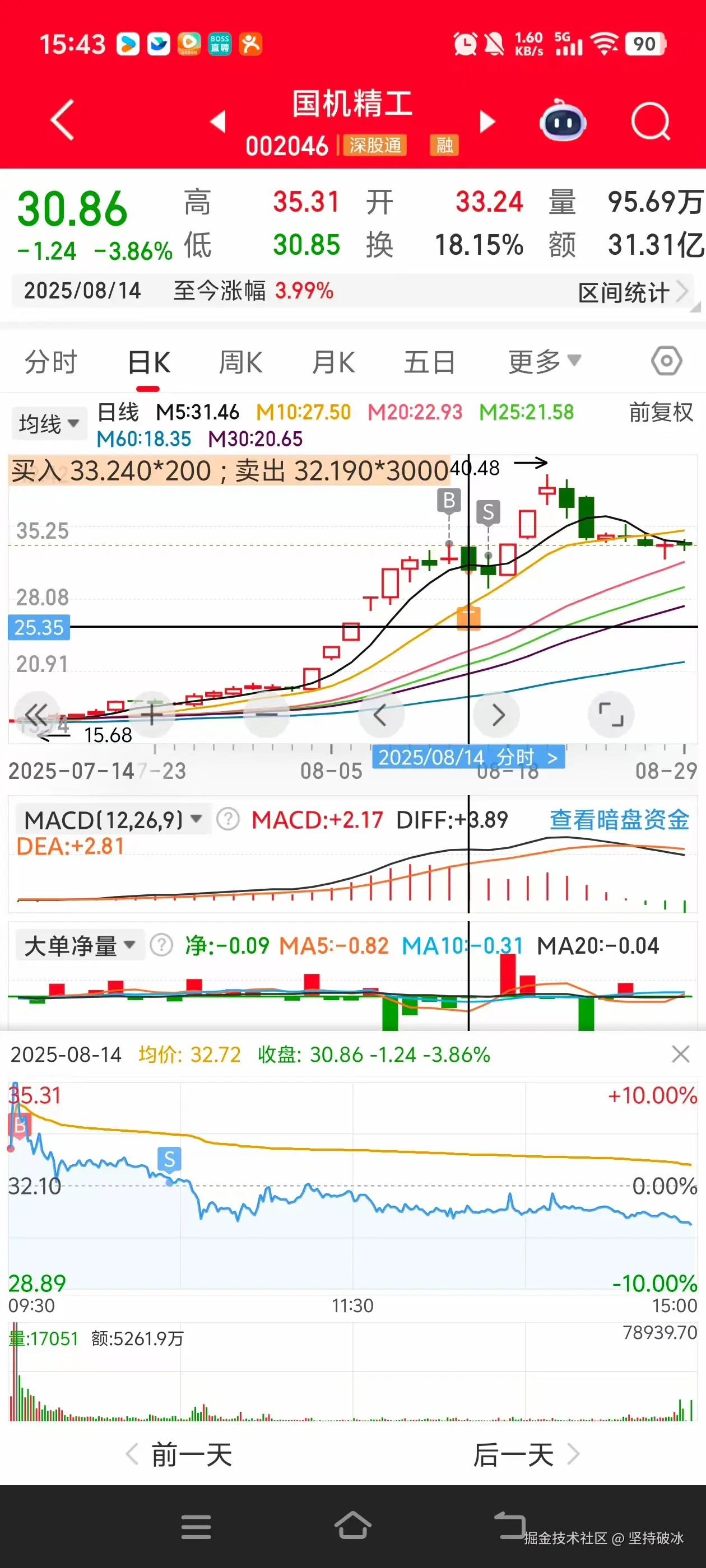
Task: Switch to the 五日 tab
Action: click(x=430, y=360)
